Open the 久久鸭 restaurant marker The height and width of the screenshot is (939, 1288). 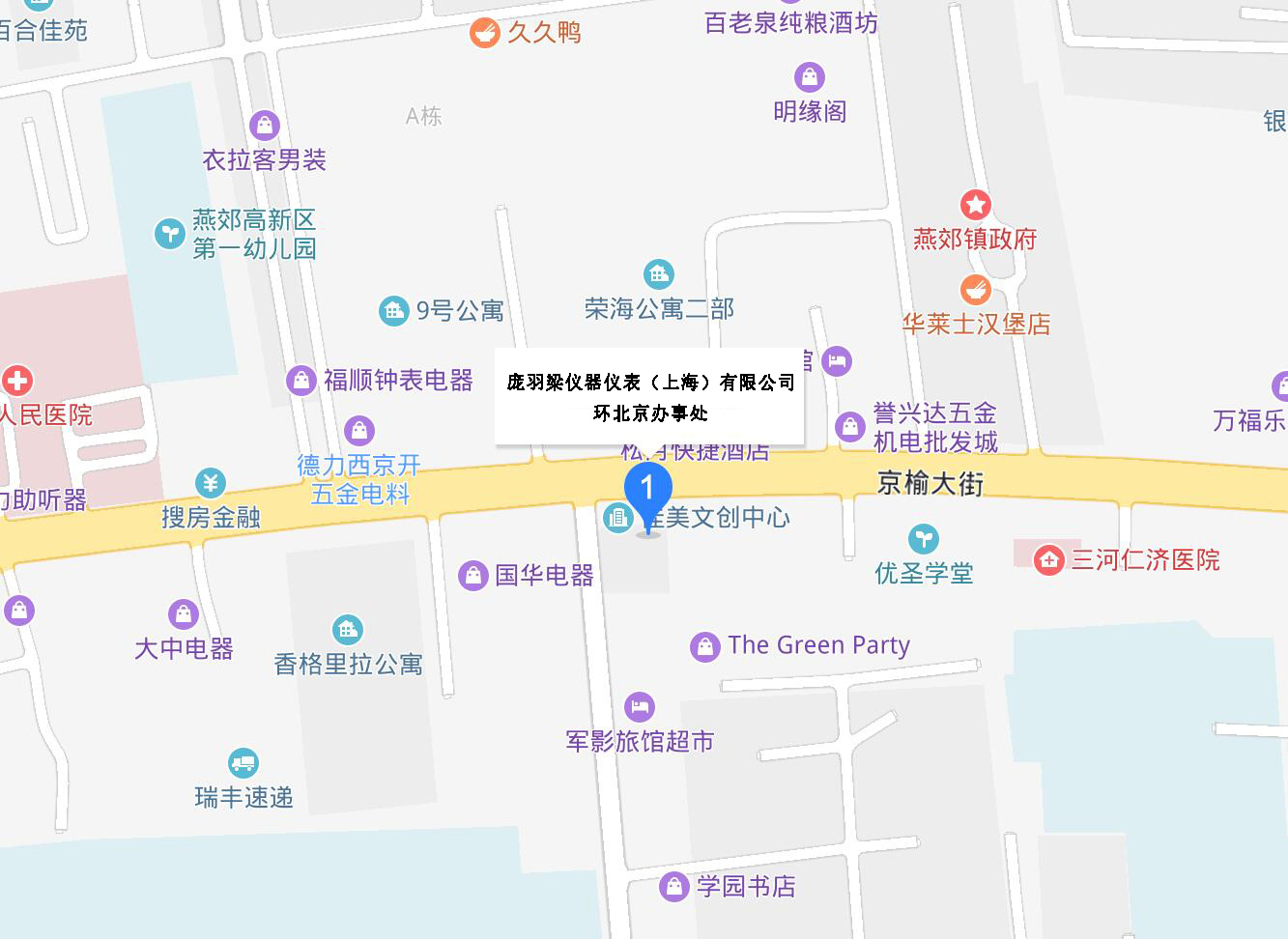tap(484, 33)
